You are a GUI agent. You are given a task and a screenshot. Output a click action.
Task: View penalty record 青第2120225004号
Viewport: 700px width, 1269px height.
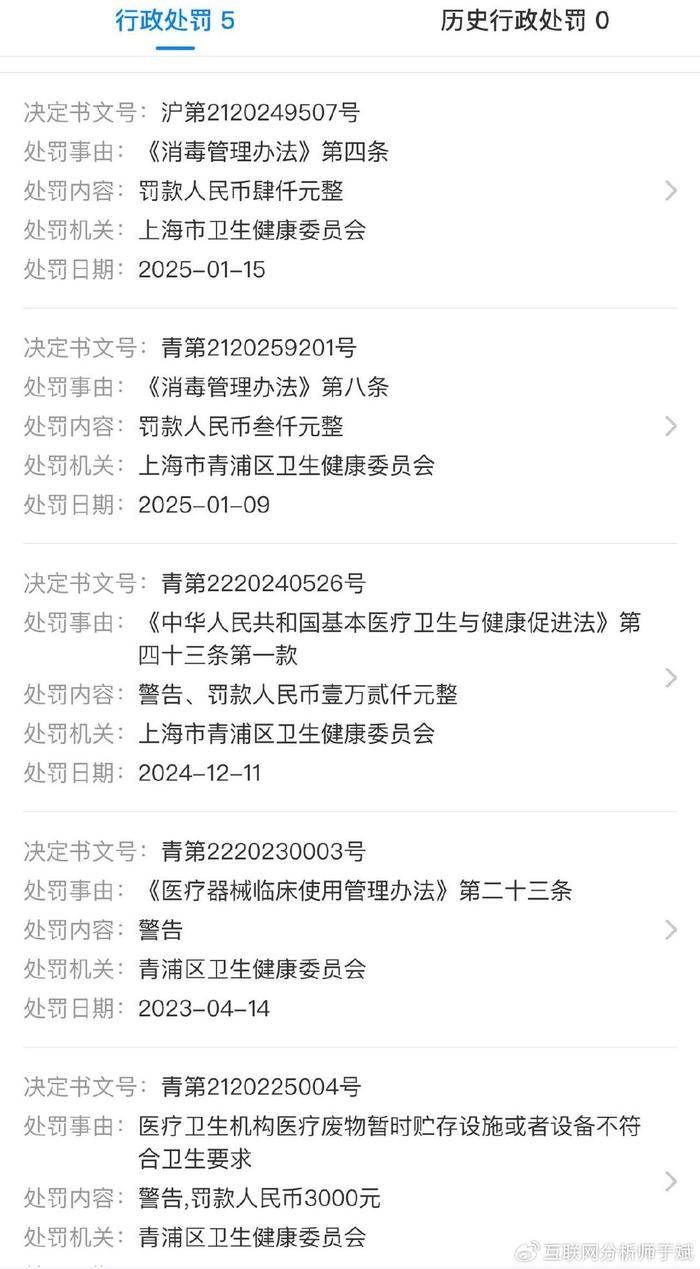point(350,1160)
